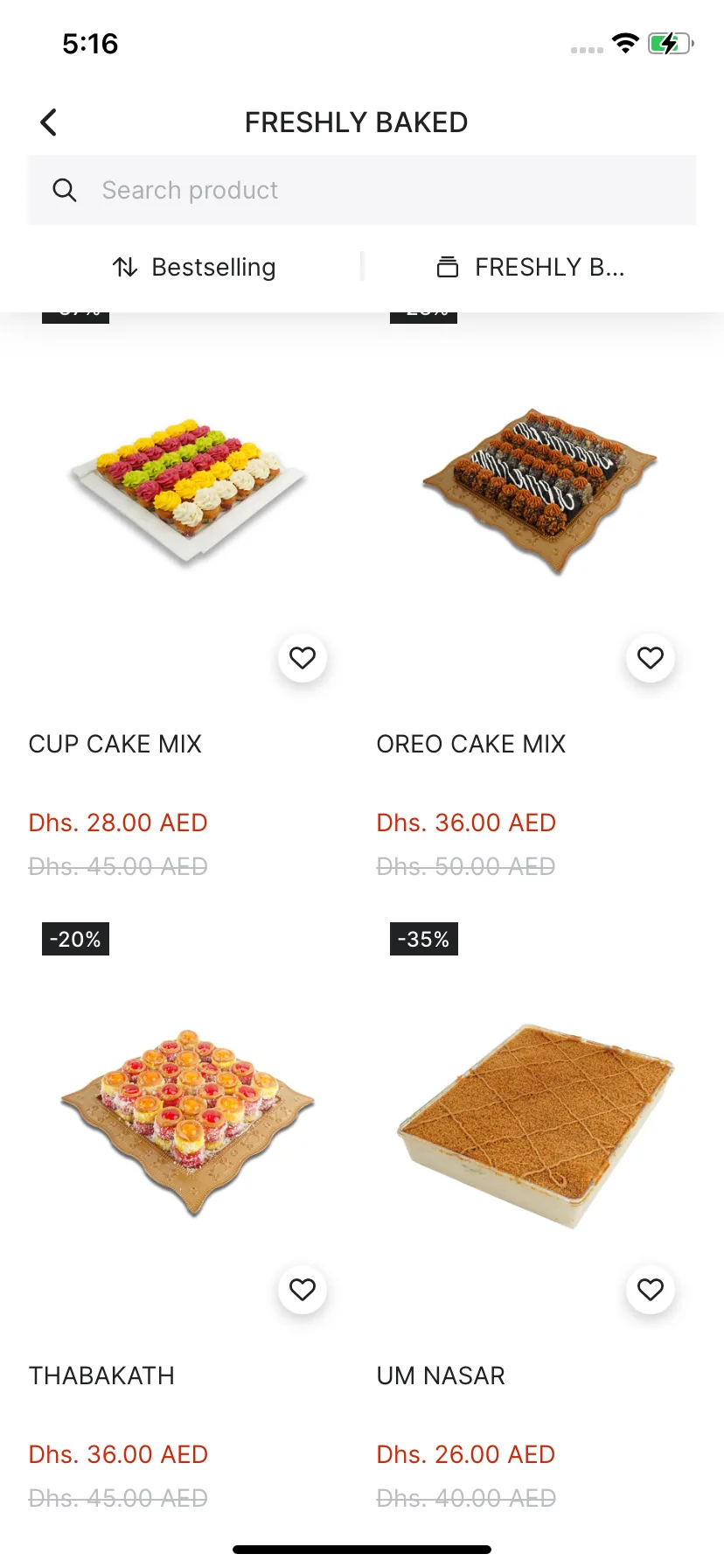This screenshot has height=1568, width=724.
Task: Open the FRESHLY B... collection filter
Action: click(x=530, y=267)
